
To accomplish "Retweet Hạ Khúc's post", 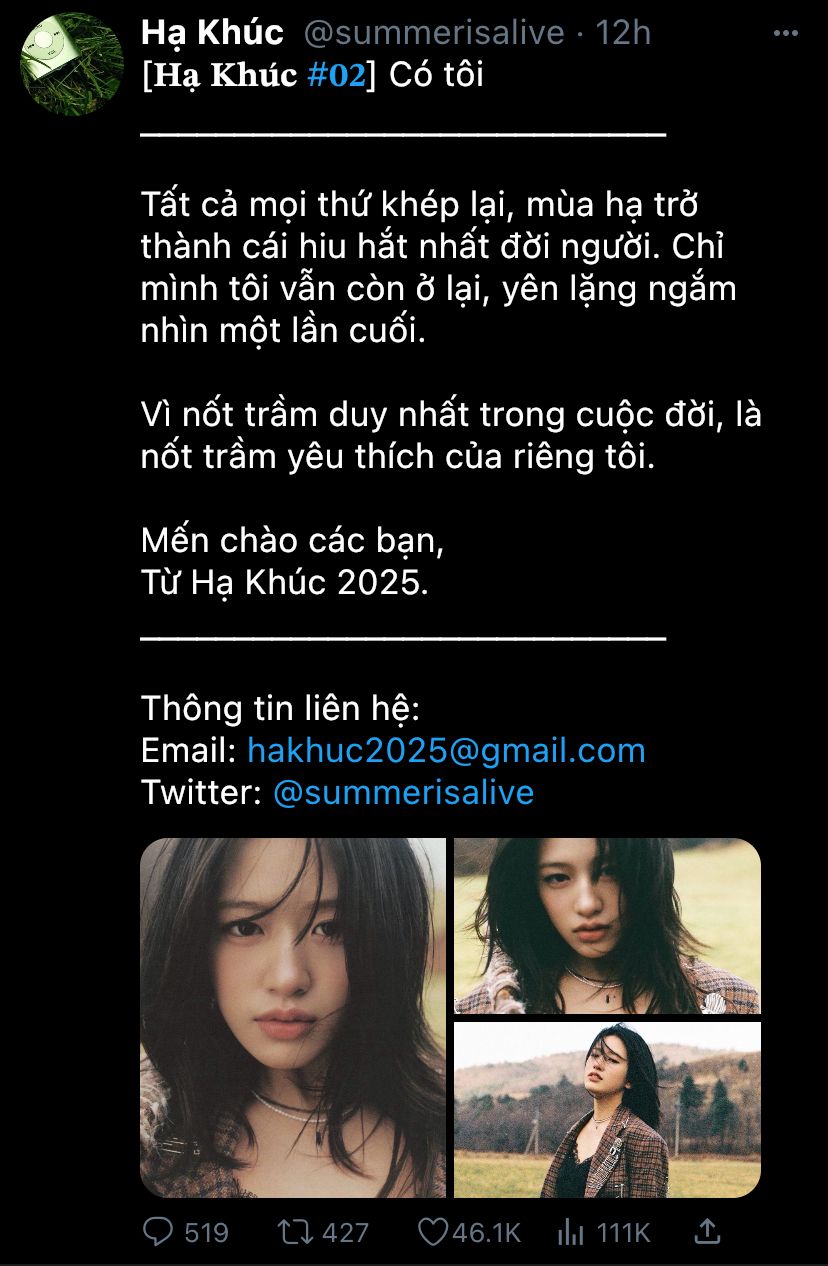I will coord(295,1232).
